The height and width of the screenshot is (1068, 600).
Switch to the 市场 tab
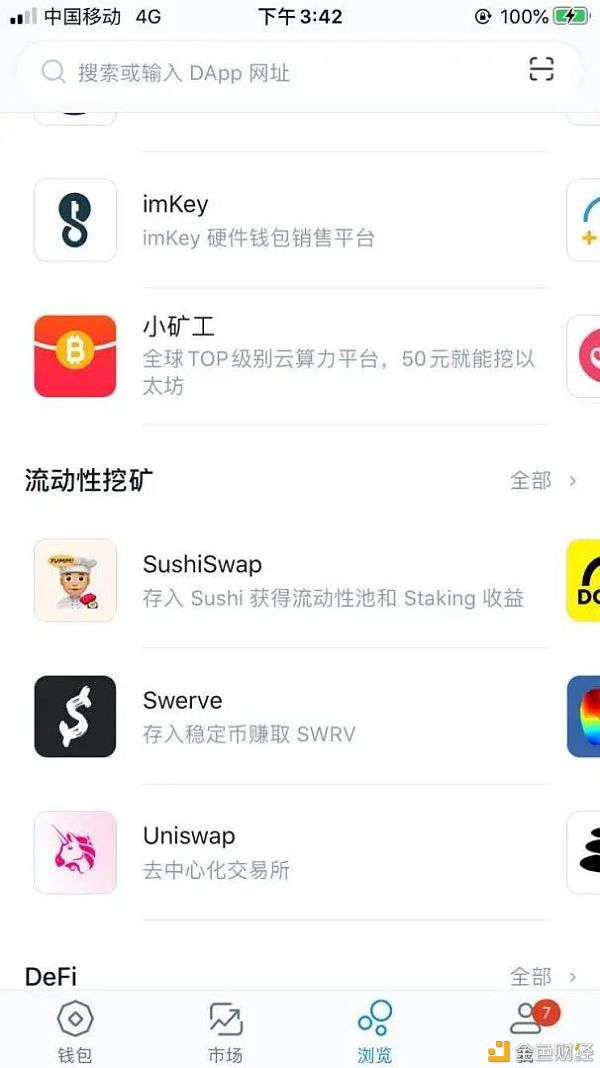225,1032
